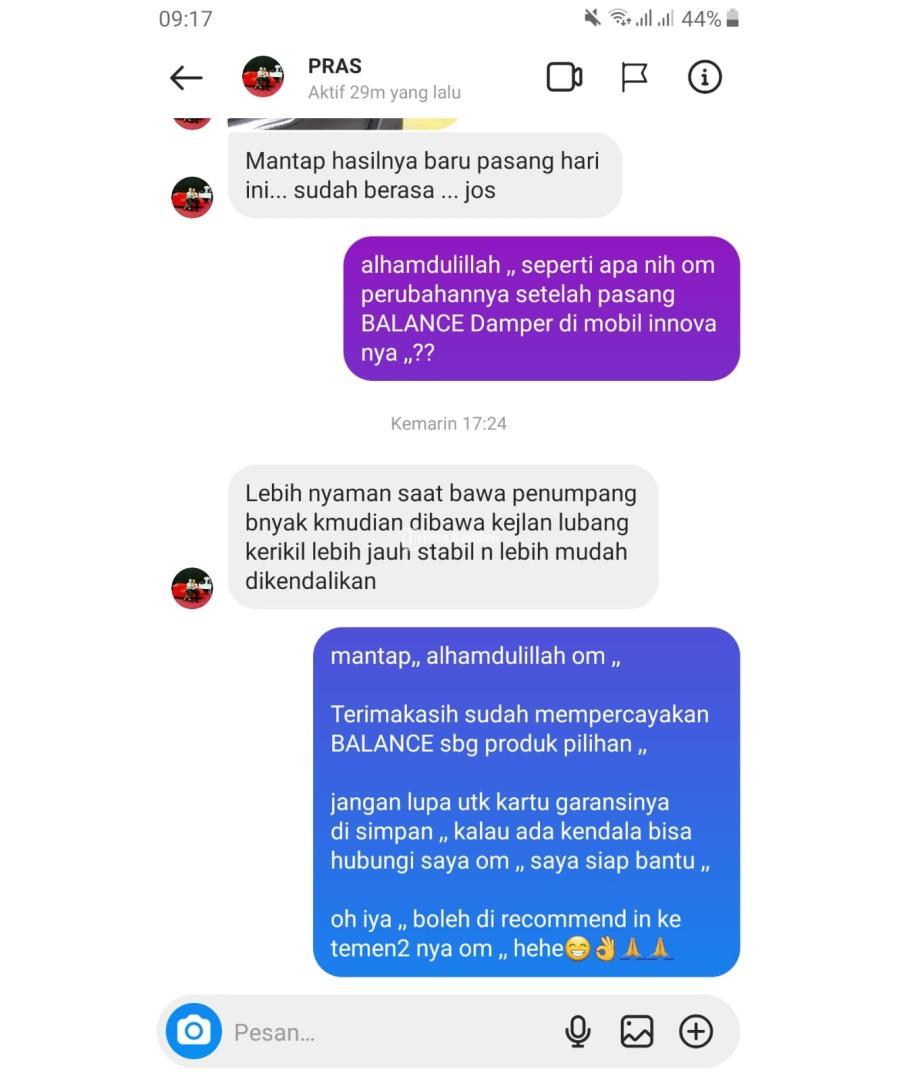Tap the Pesan message field
The height and width of the screenshot is (1080, 899).
click(380, 1032)
